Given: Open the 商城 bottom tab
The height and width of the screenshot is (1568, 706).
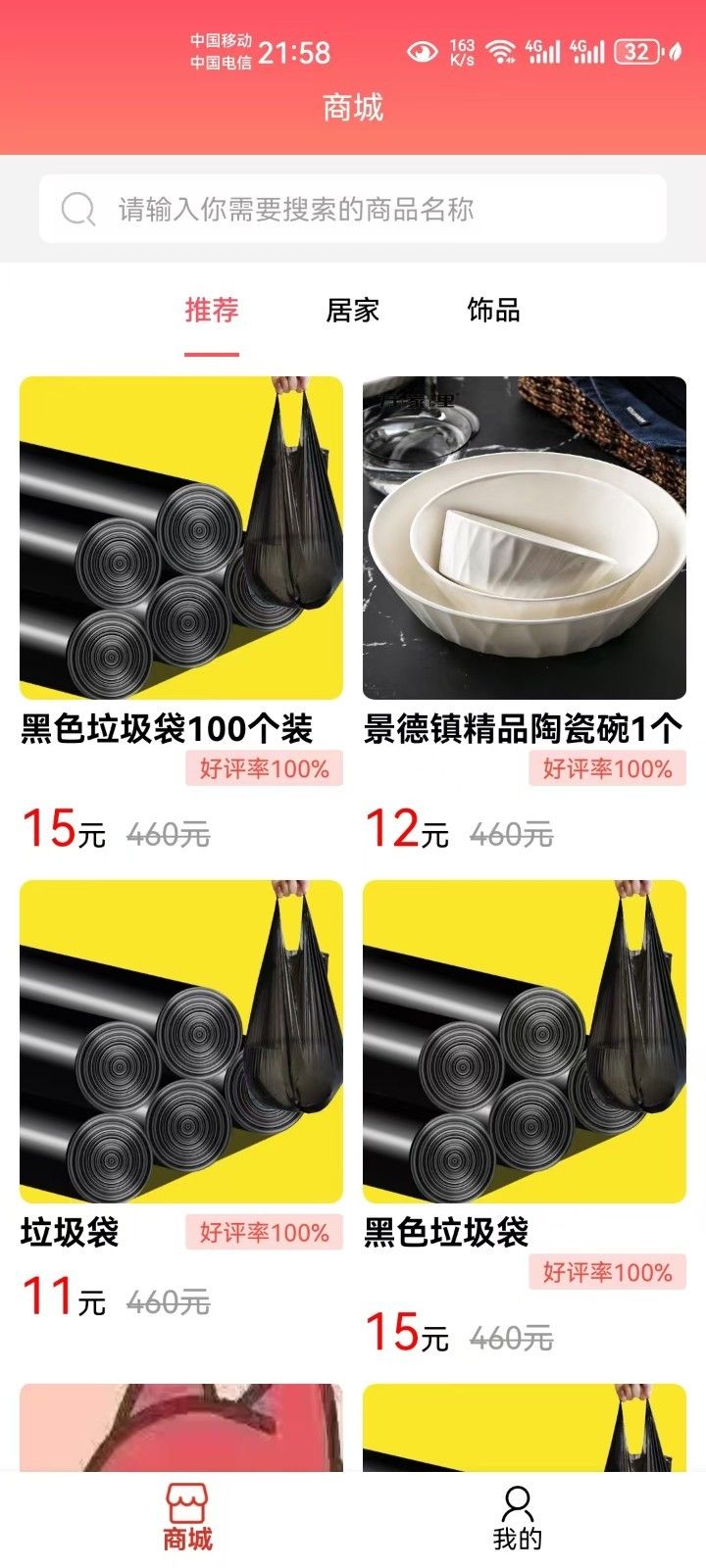Looking at the screenshot, I should 187,1518.
